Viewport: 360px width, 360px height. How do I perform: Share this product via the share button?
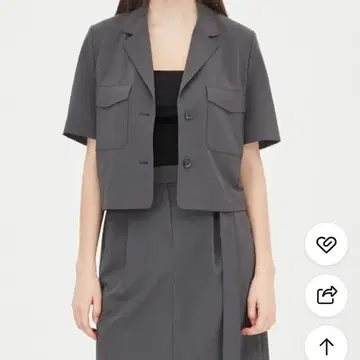click(326, 295)
